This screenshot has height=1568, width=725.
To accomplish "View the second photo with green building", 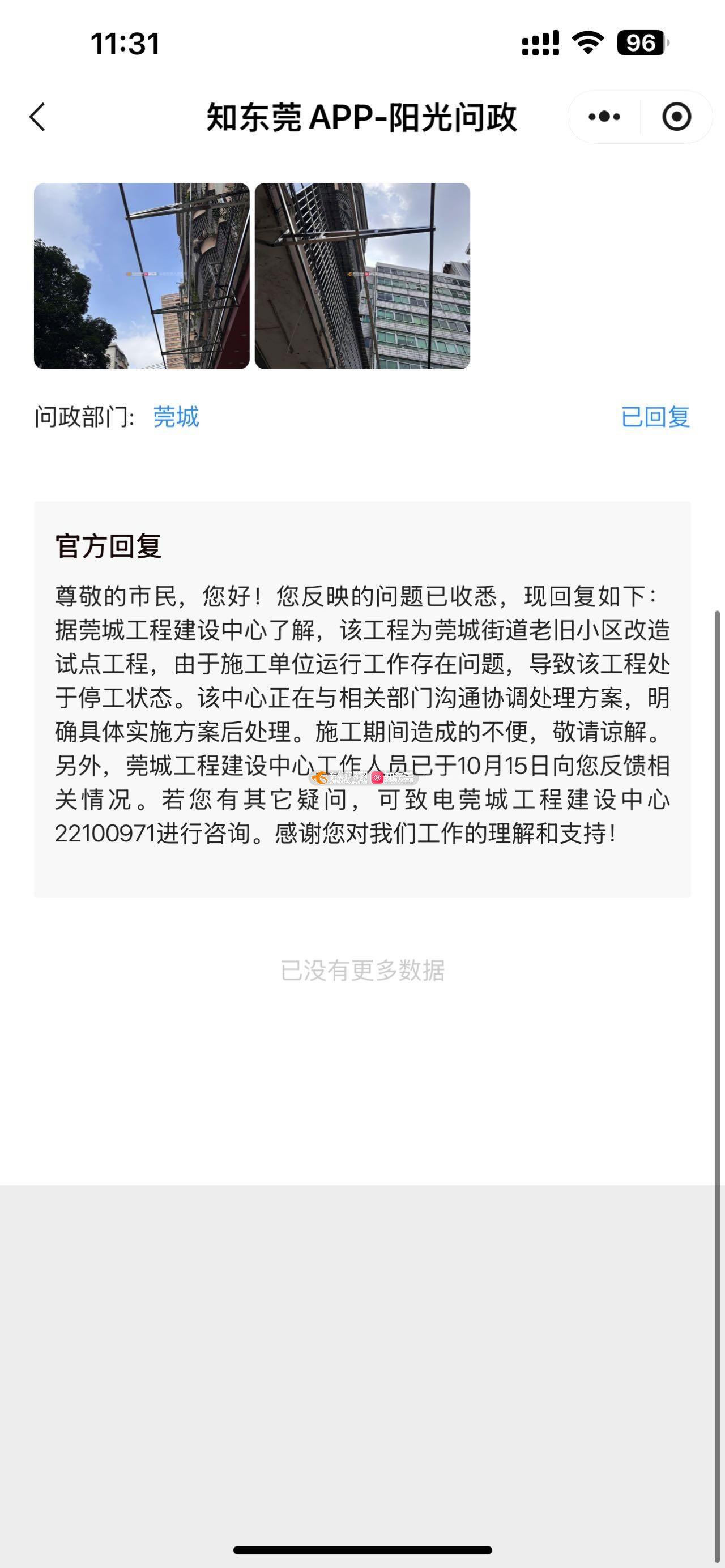I will [x=362, y=276].
